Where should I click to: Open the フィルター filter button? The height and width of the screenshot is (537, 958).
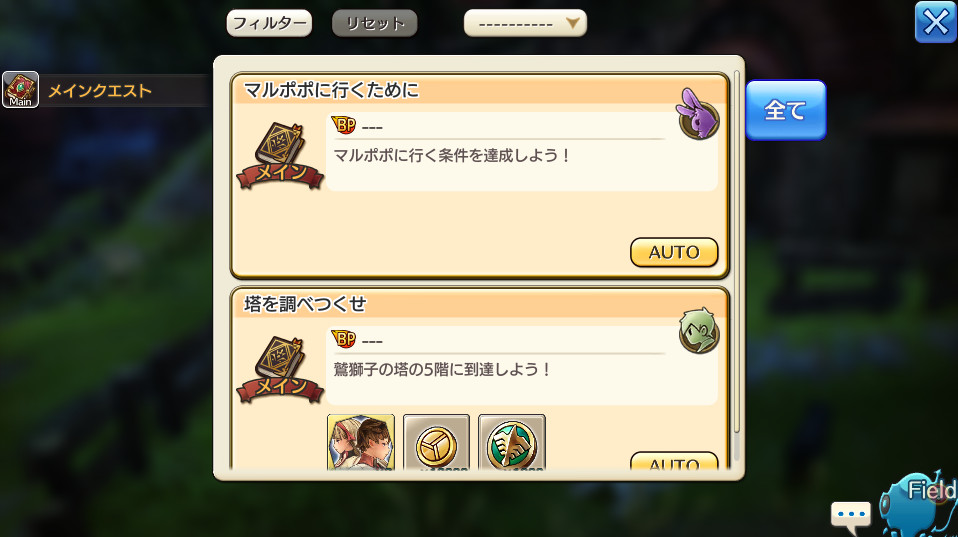pos(269,23)
